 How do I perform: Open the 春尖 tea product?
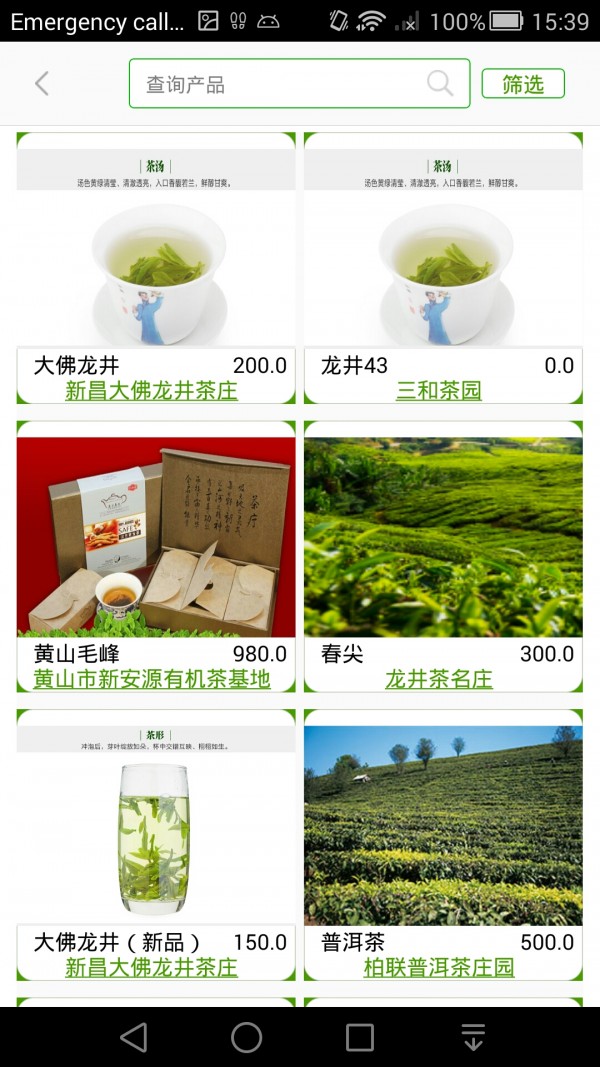click(x=443, y=540)
